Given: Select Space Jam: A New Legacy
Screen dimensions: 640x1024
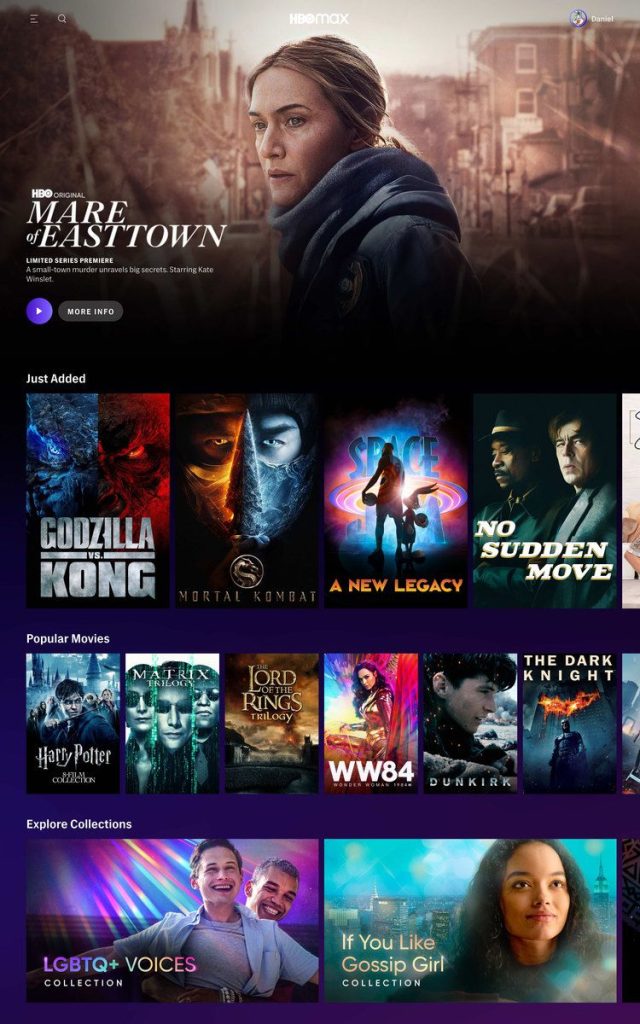Looking at the screenshot, I should (396, 500).
